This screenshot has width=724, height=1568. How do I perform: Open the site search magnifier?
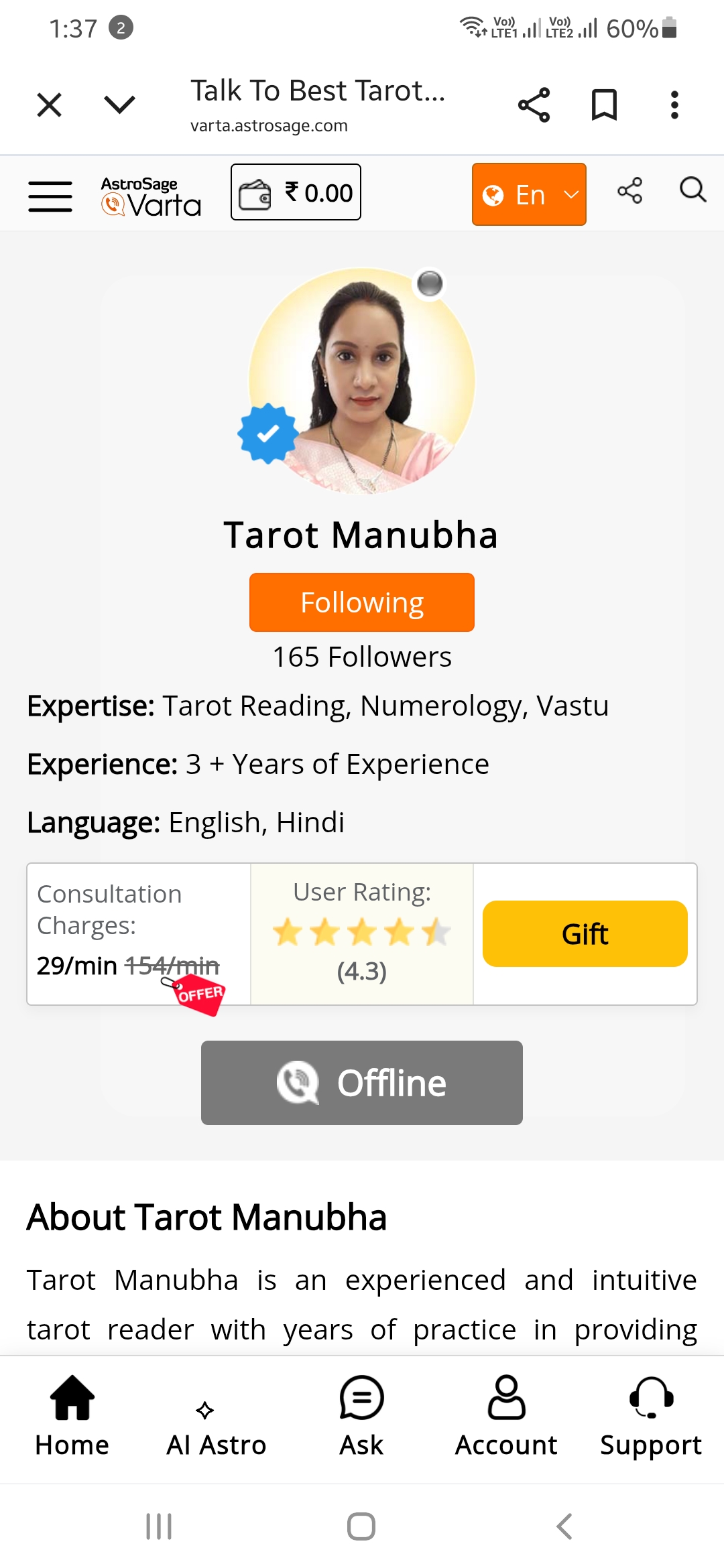[x=692, y=190]
